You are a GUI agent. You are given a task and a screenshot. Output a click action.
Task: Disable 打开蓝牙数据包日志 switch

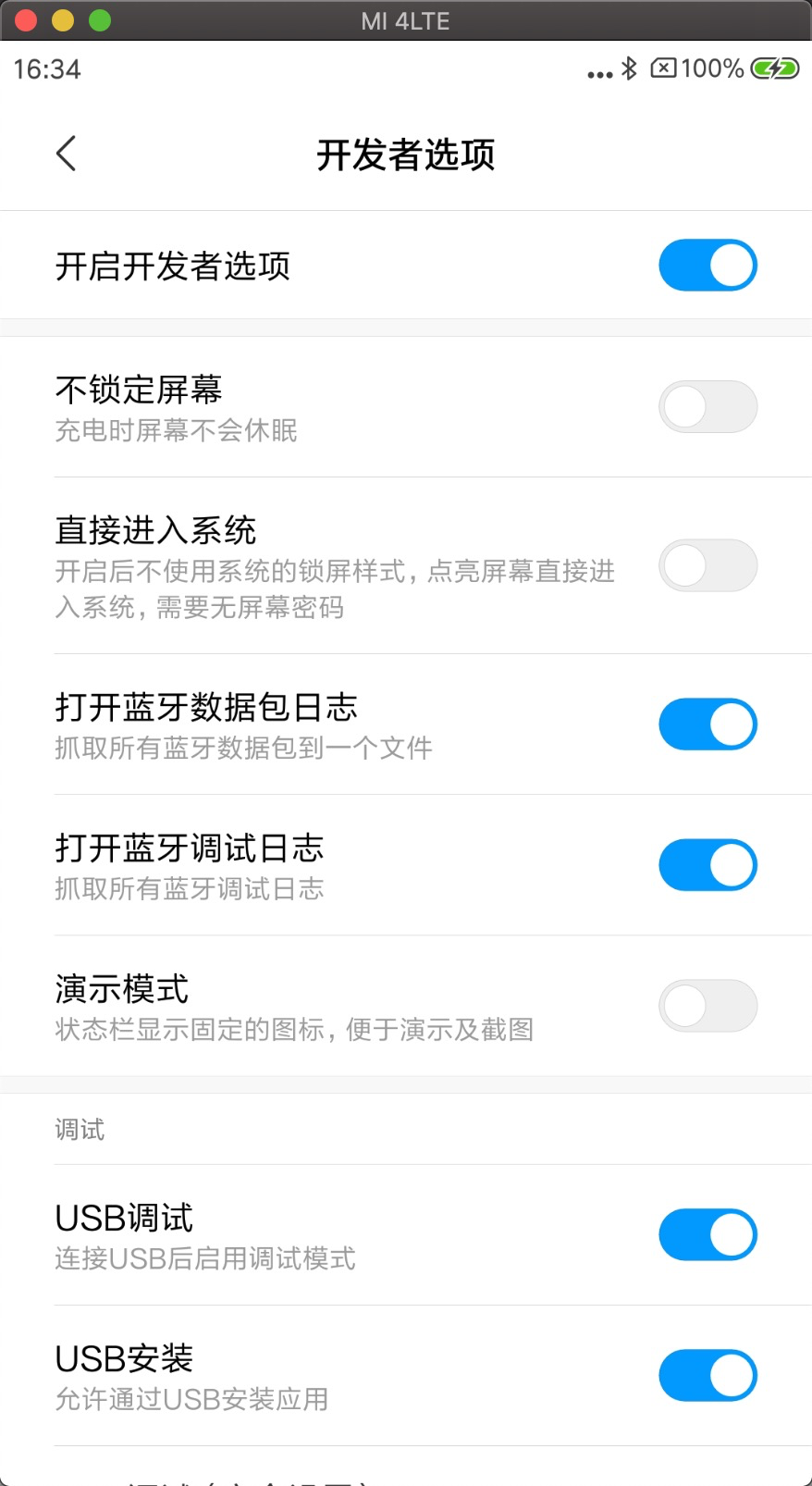tap(707, 724)
